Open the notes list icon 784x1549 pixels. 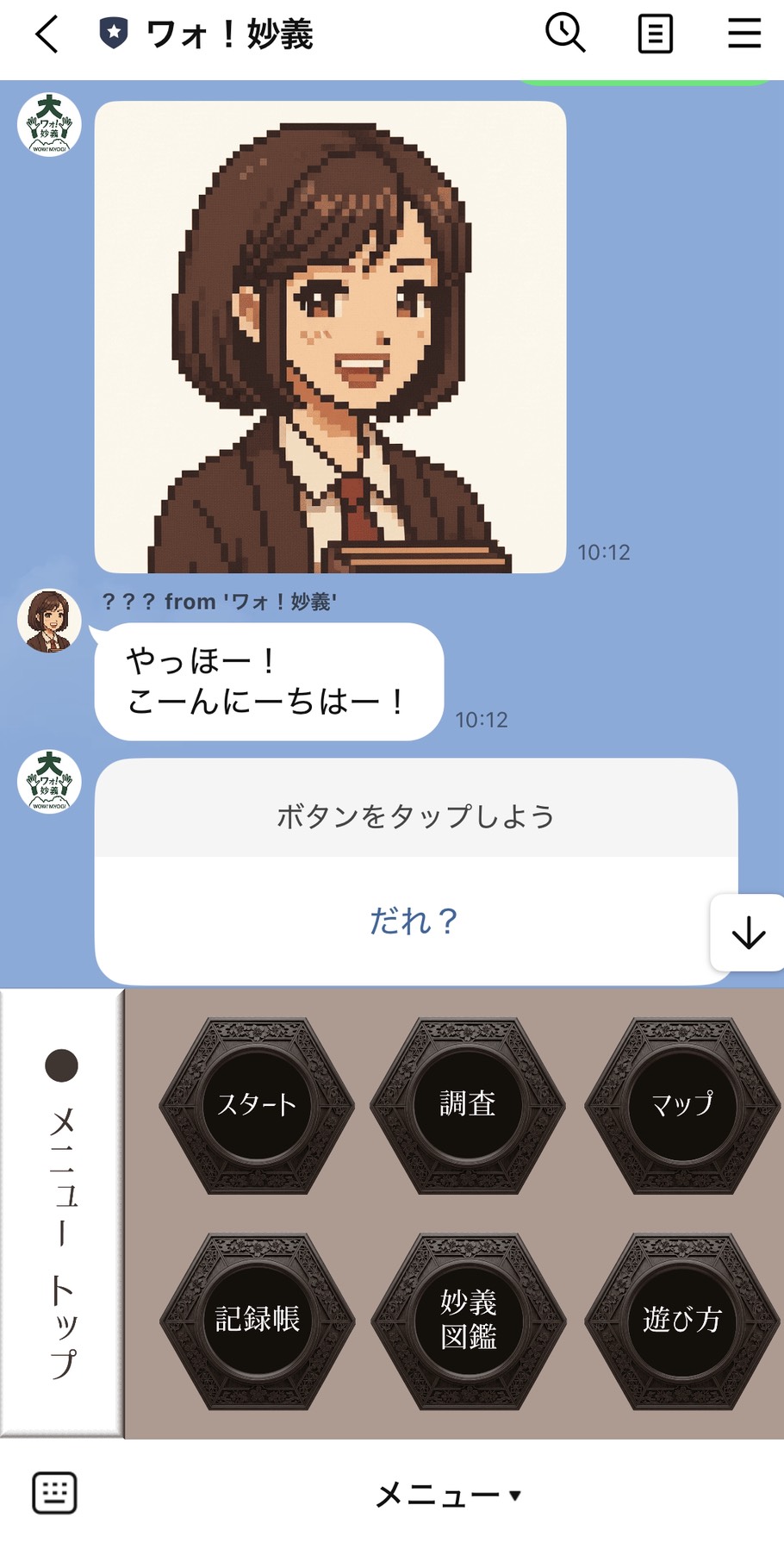655,35
